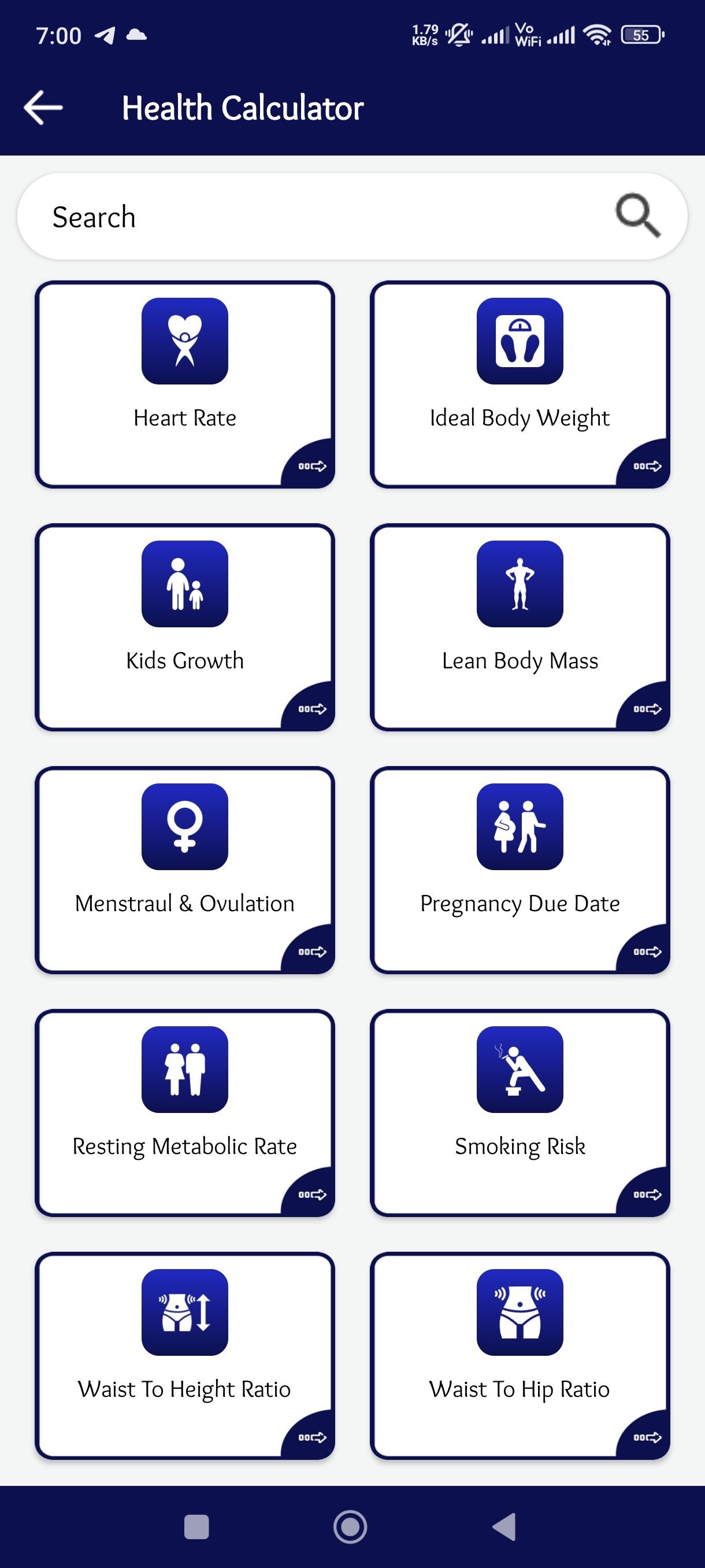Tap the magnifying glass search icon
The image size is (705, 1568).
637,216
